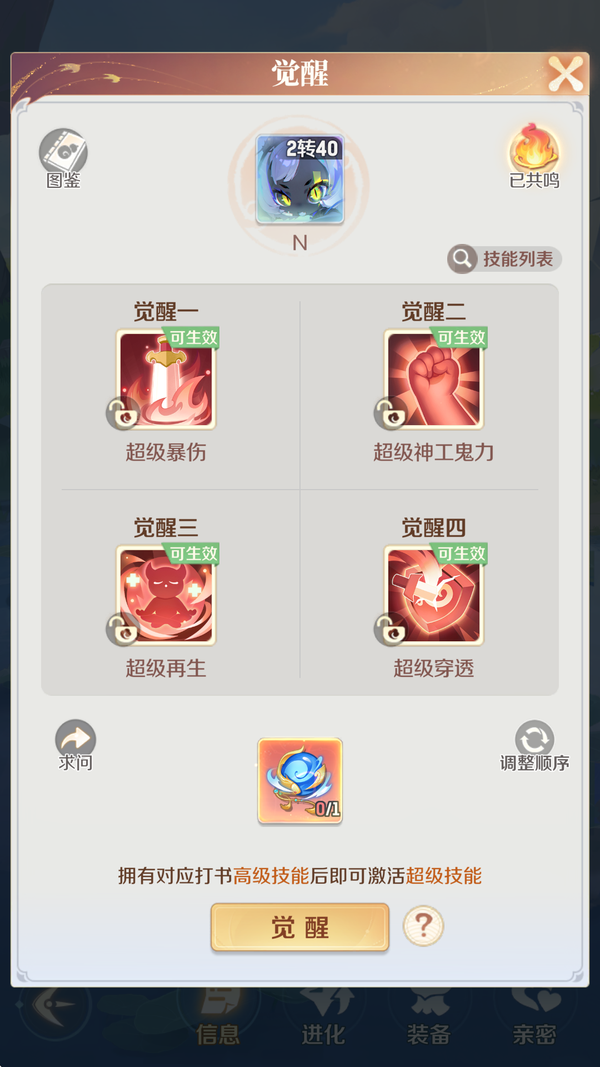Open the awakening material item 0/1
Image resolution: width=600 pixels, height=1067 pixels.
point(300,781)
